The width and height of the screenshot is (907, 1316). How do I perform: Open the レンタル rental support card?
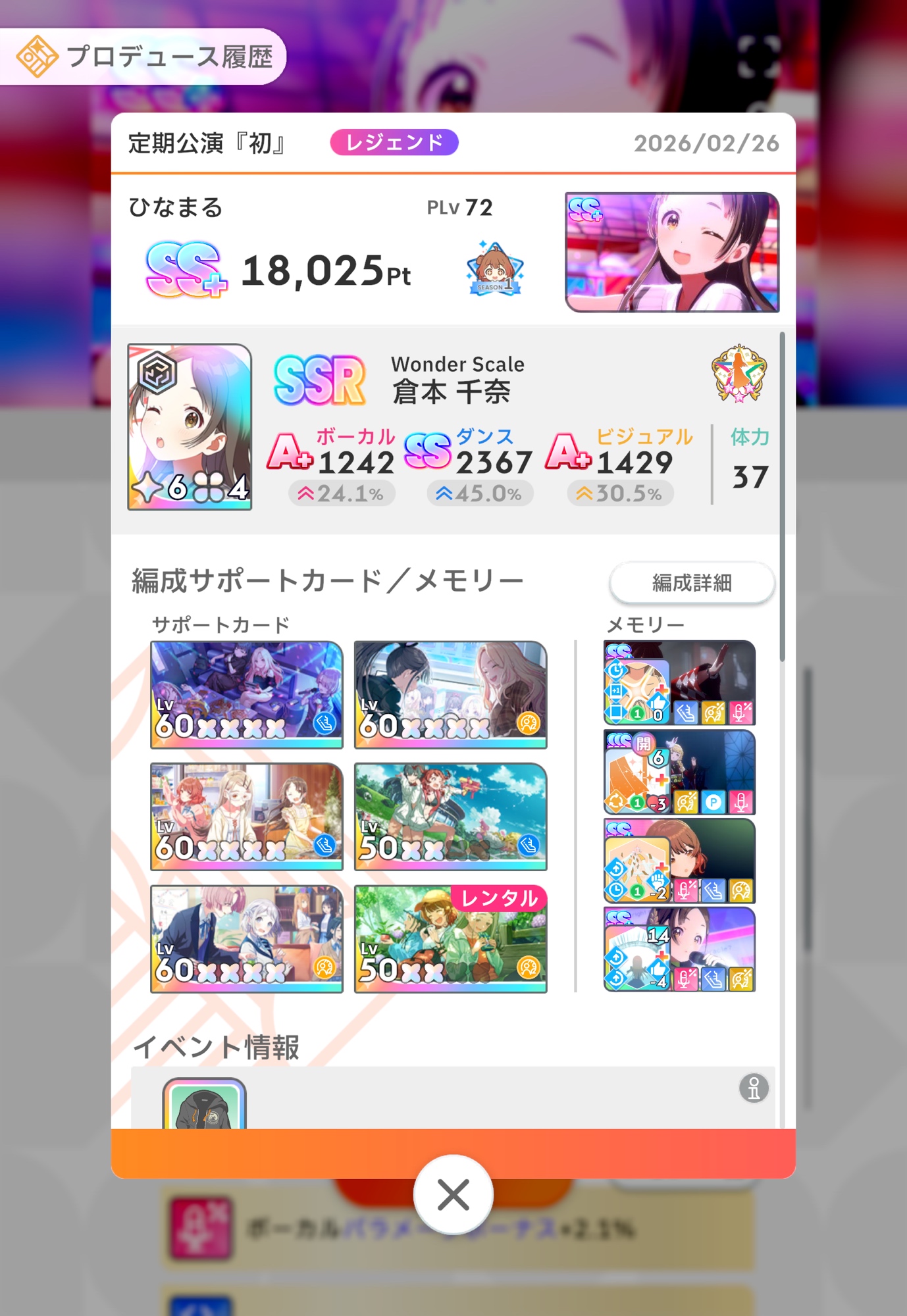pos(450,938)
